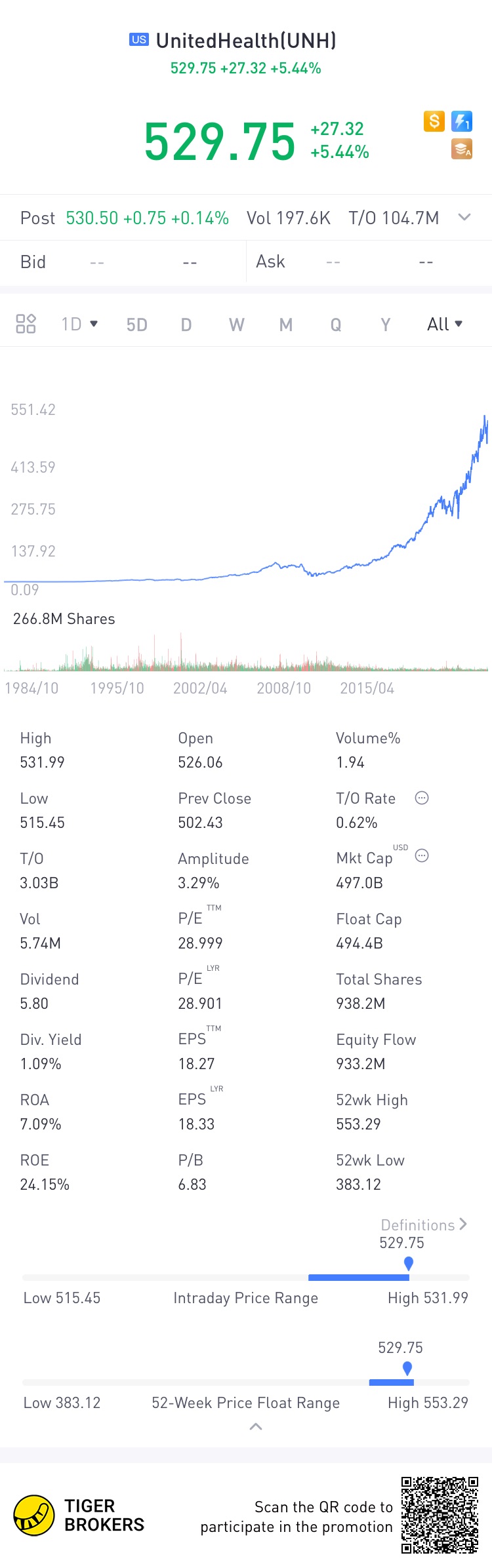Collapse the stats panel with up chevron
The height and width of the screenshot is (1568, 492).
[256, 1426]
